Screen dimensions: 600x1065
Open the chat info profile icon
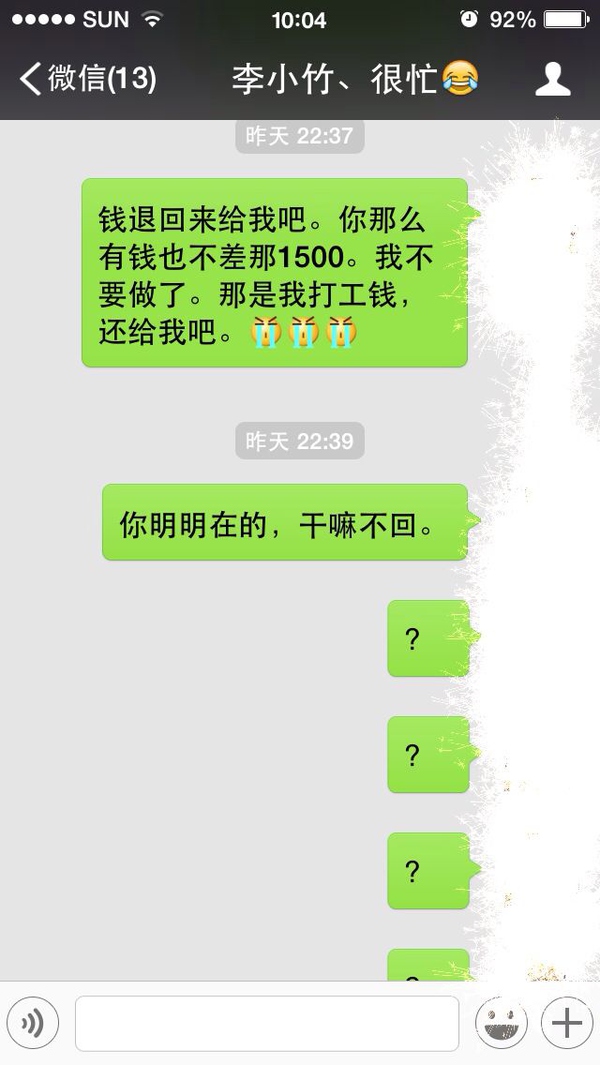pos(553,79)
